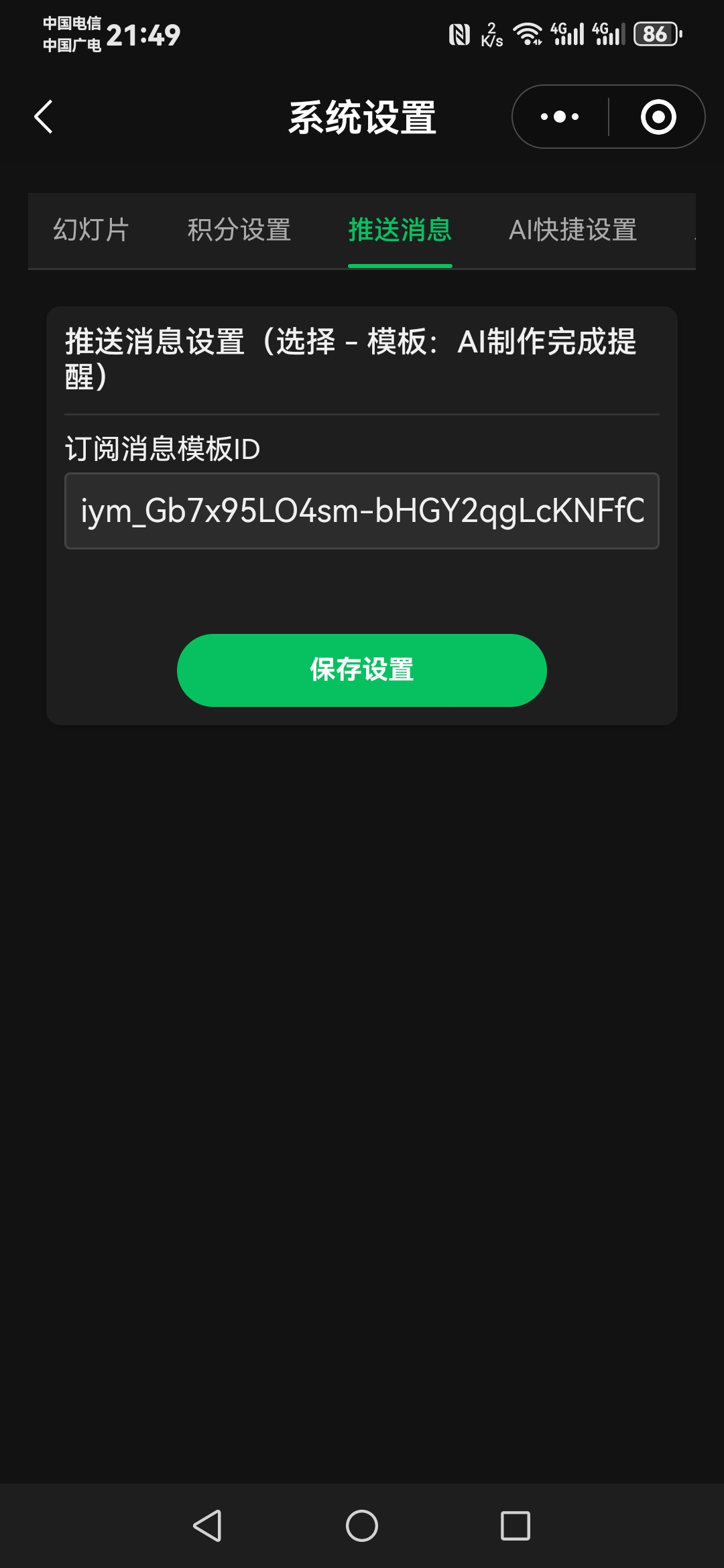Screen dimensions: 724x1568
Task: Edit the 订阅消息模板ID field
Action: pos(362,511)
